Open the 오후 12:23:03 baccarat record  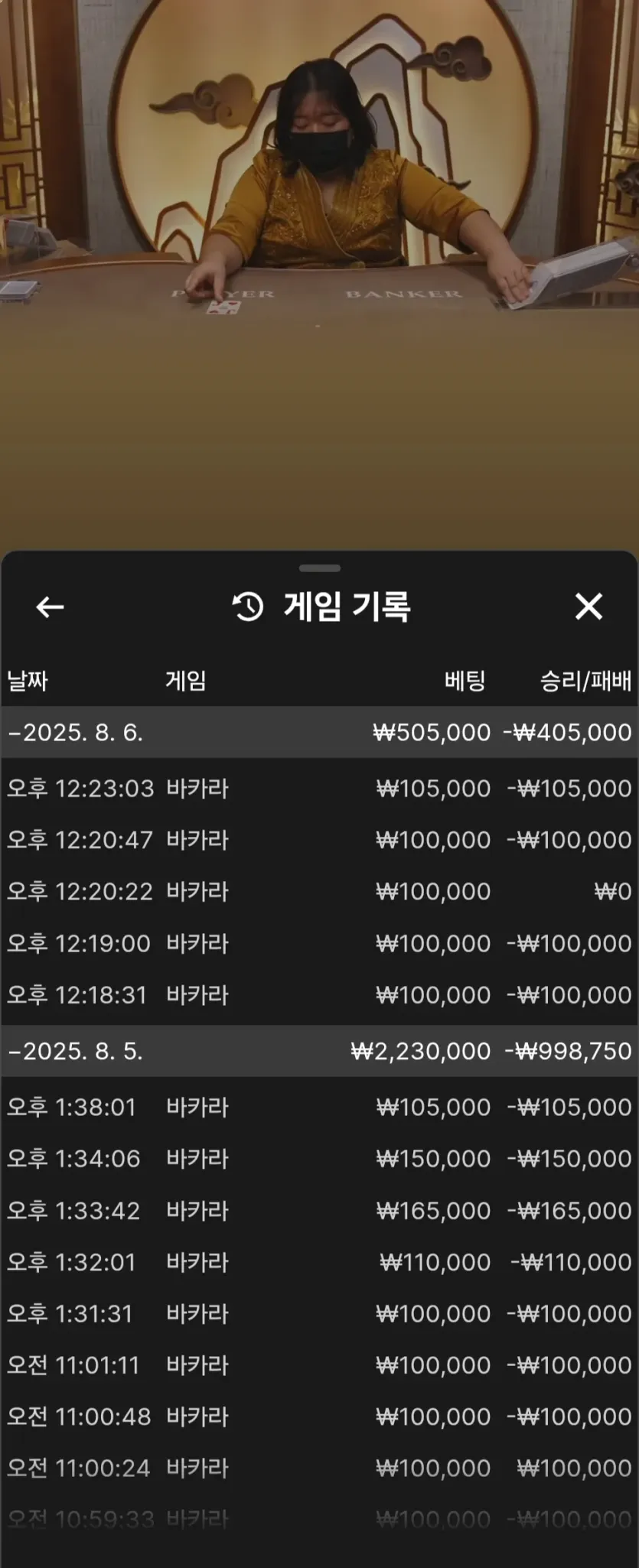coord(319,788)
